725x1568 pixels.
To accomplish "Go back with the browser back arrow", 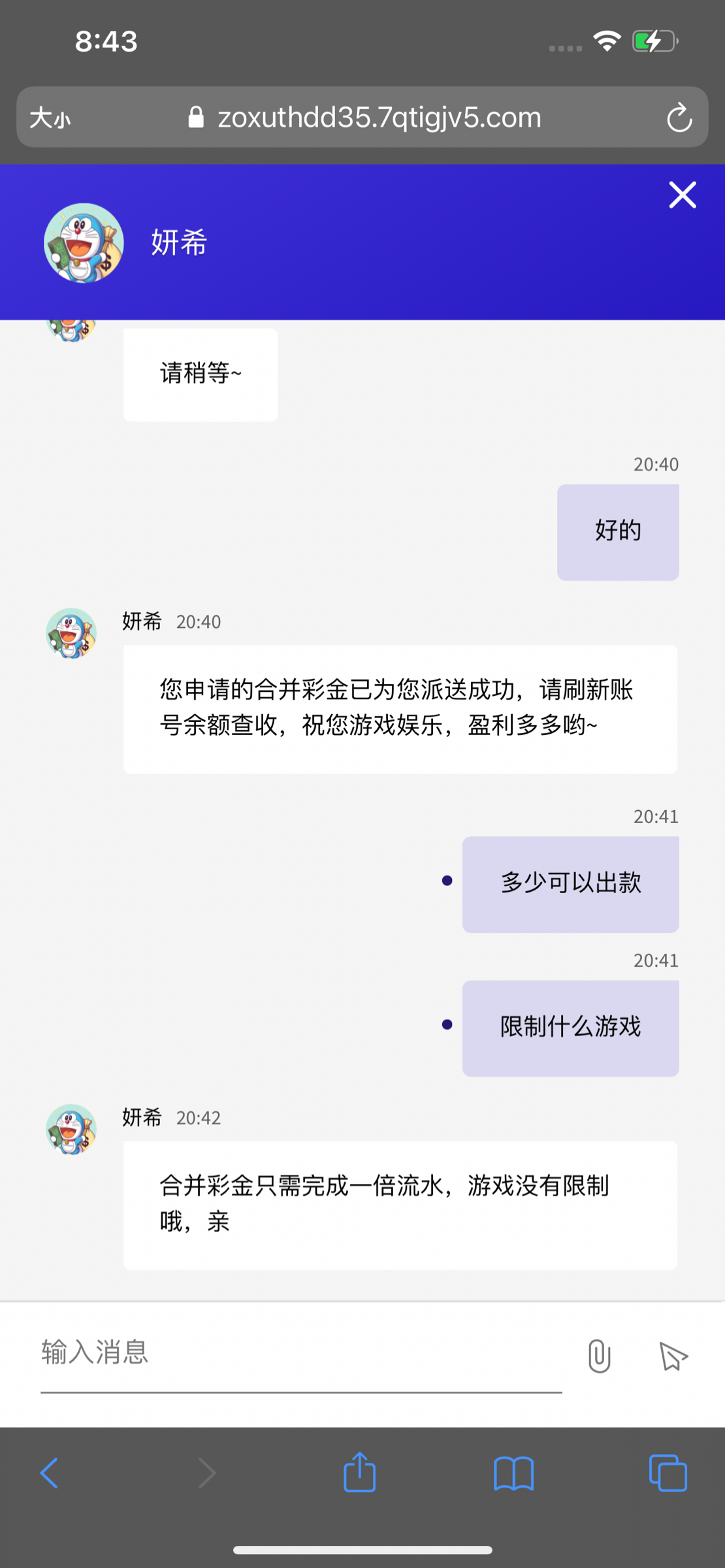I will [50, 1473].
